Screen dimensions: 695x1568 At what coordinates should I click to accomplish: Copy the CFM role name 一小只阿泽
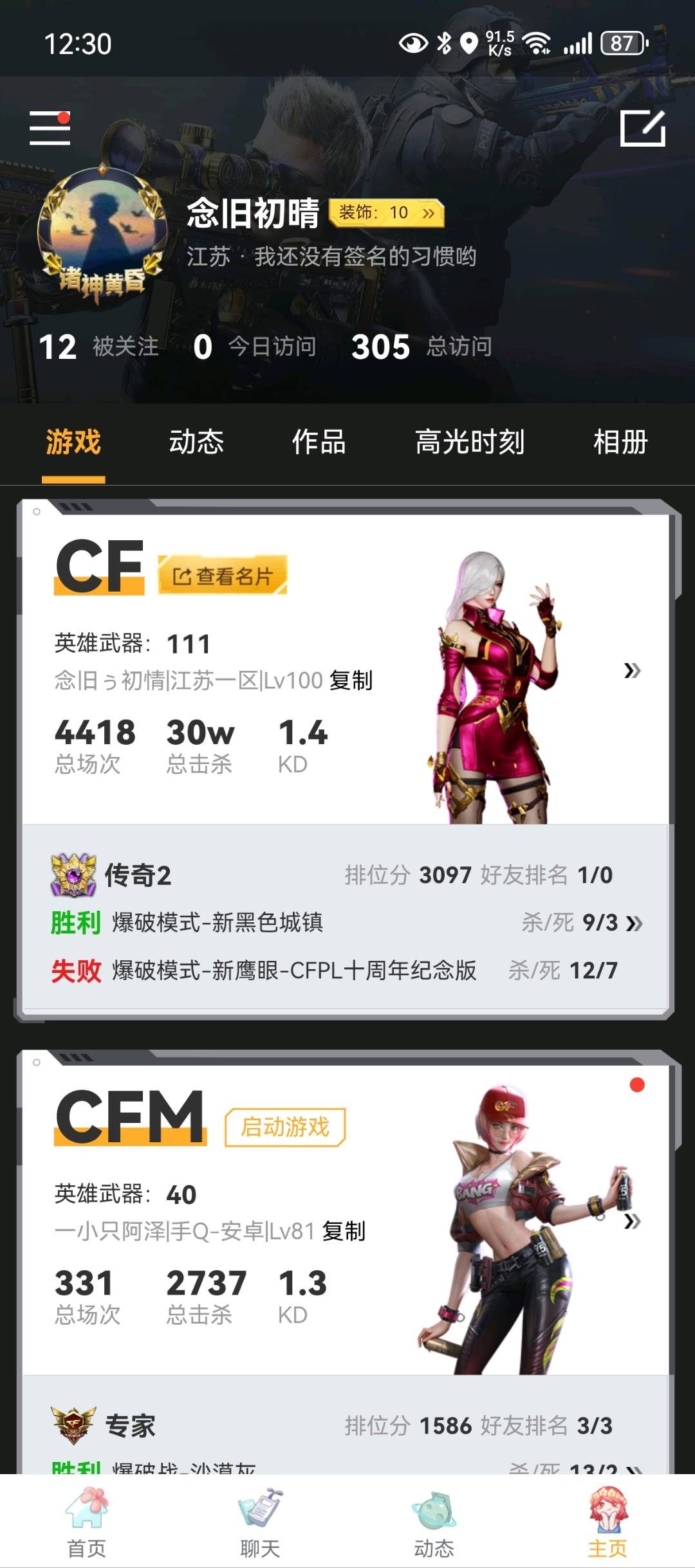[344, 1231]
